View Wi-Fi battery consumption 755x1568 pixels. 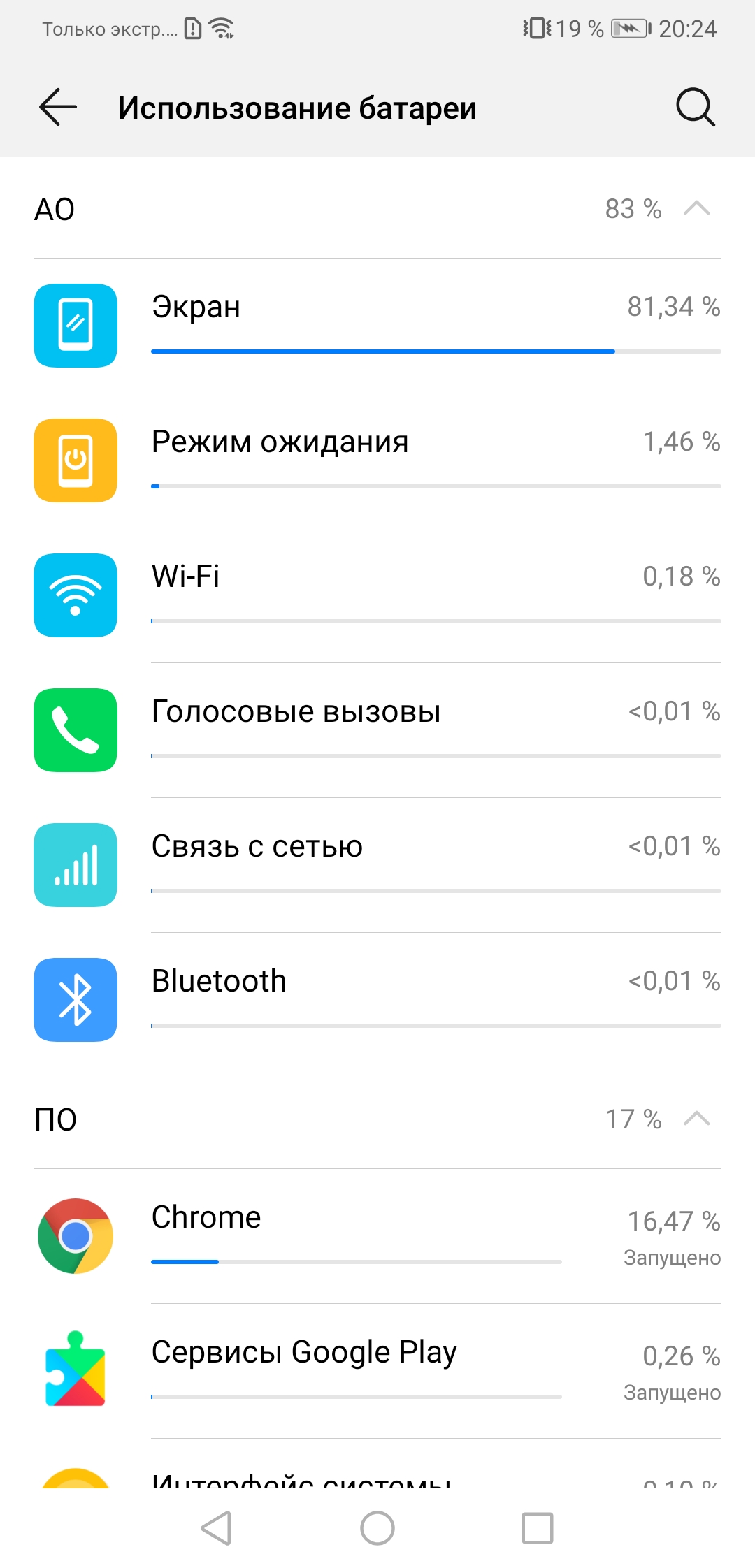pos(377,595)
